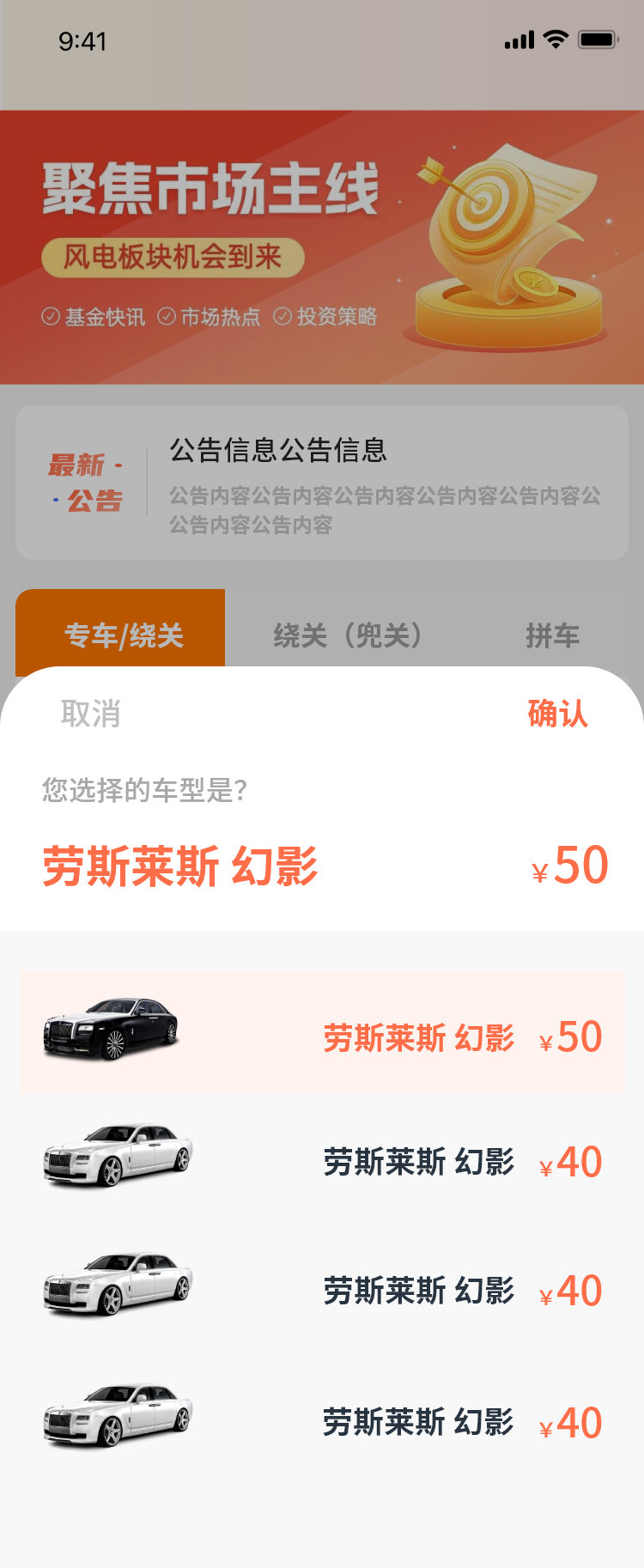Tap 取消 to cancel car selection

coord(90,714)
